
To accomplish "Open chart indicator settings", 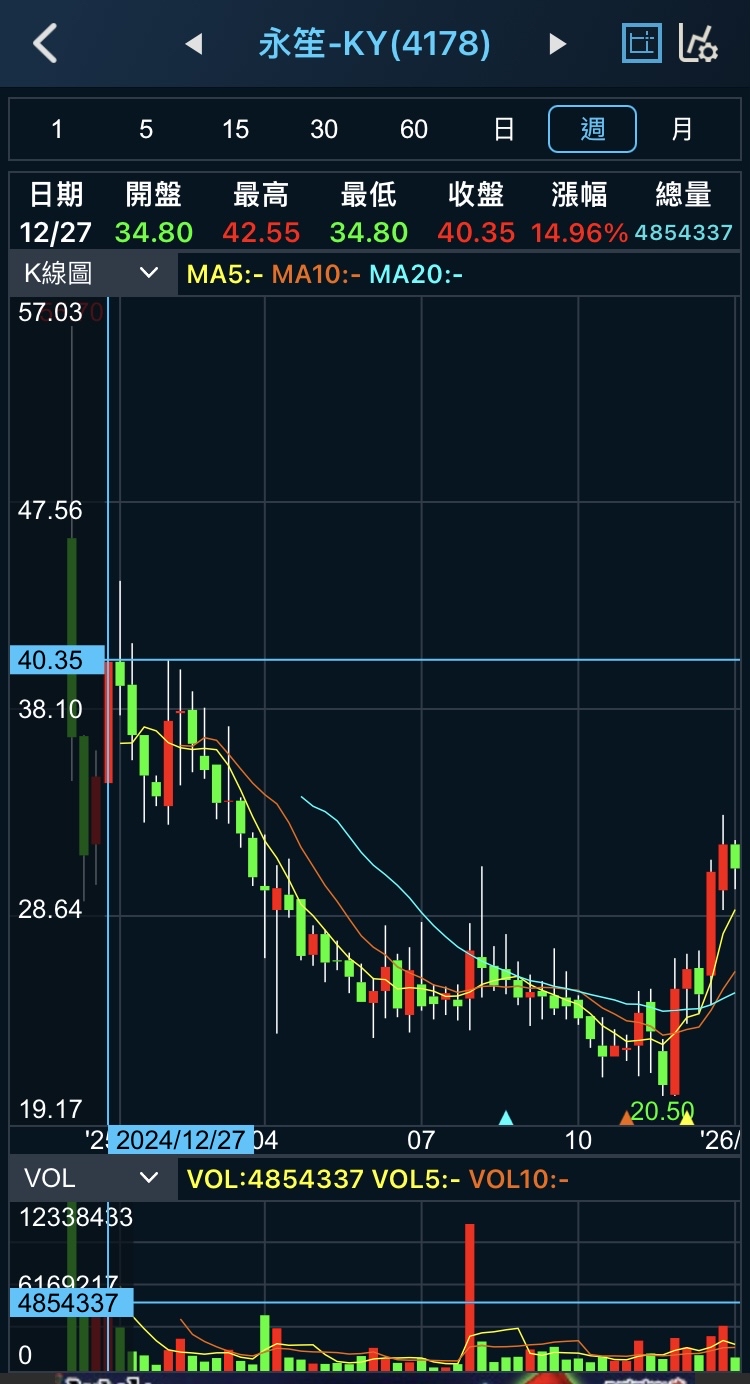I will pos(698,44).
